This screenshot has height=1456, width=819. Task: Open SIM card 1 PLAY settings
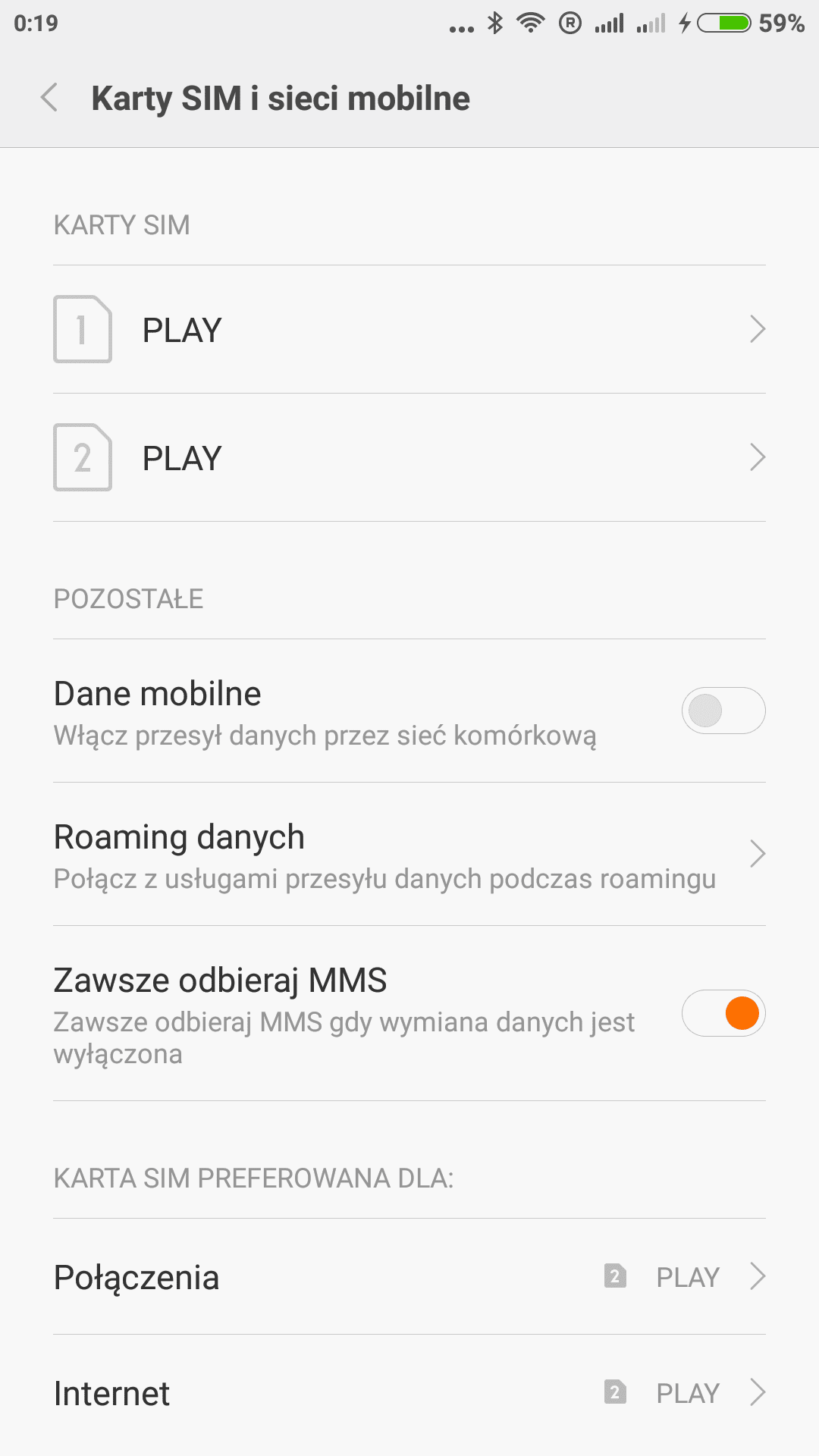pyautogui.click(x=409, y=330)
